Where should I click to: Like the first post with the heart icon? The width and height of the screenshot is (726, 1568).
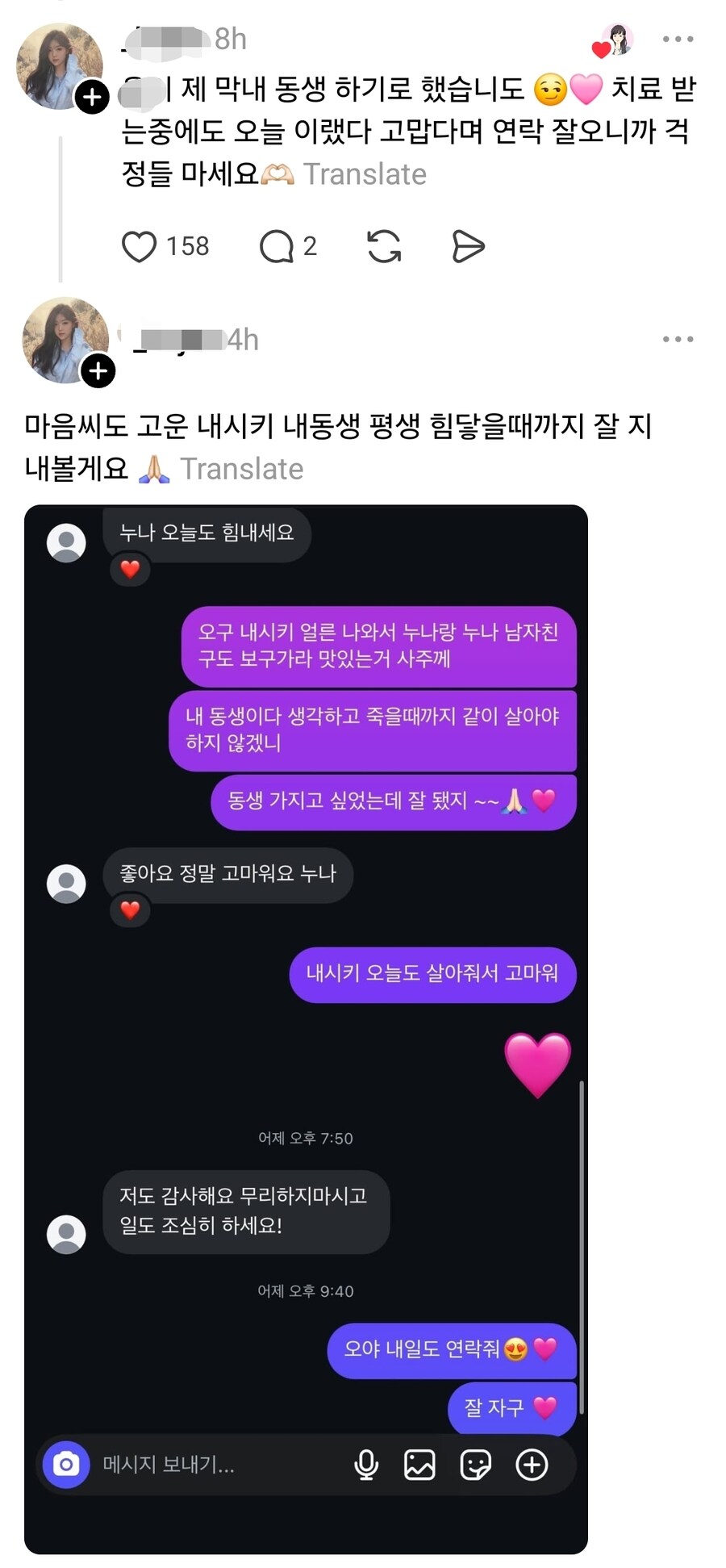(x=140, y=246)
